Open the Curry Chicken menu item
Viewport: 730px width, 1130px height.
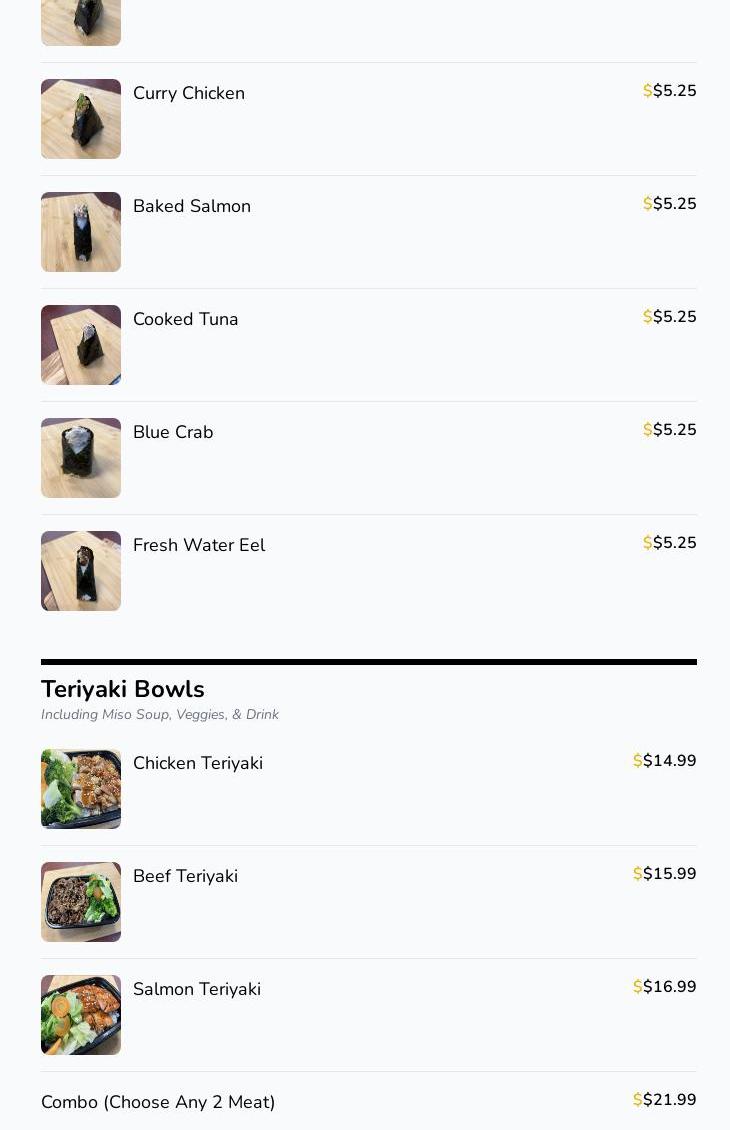(189, 93)
